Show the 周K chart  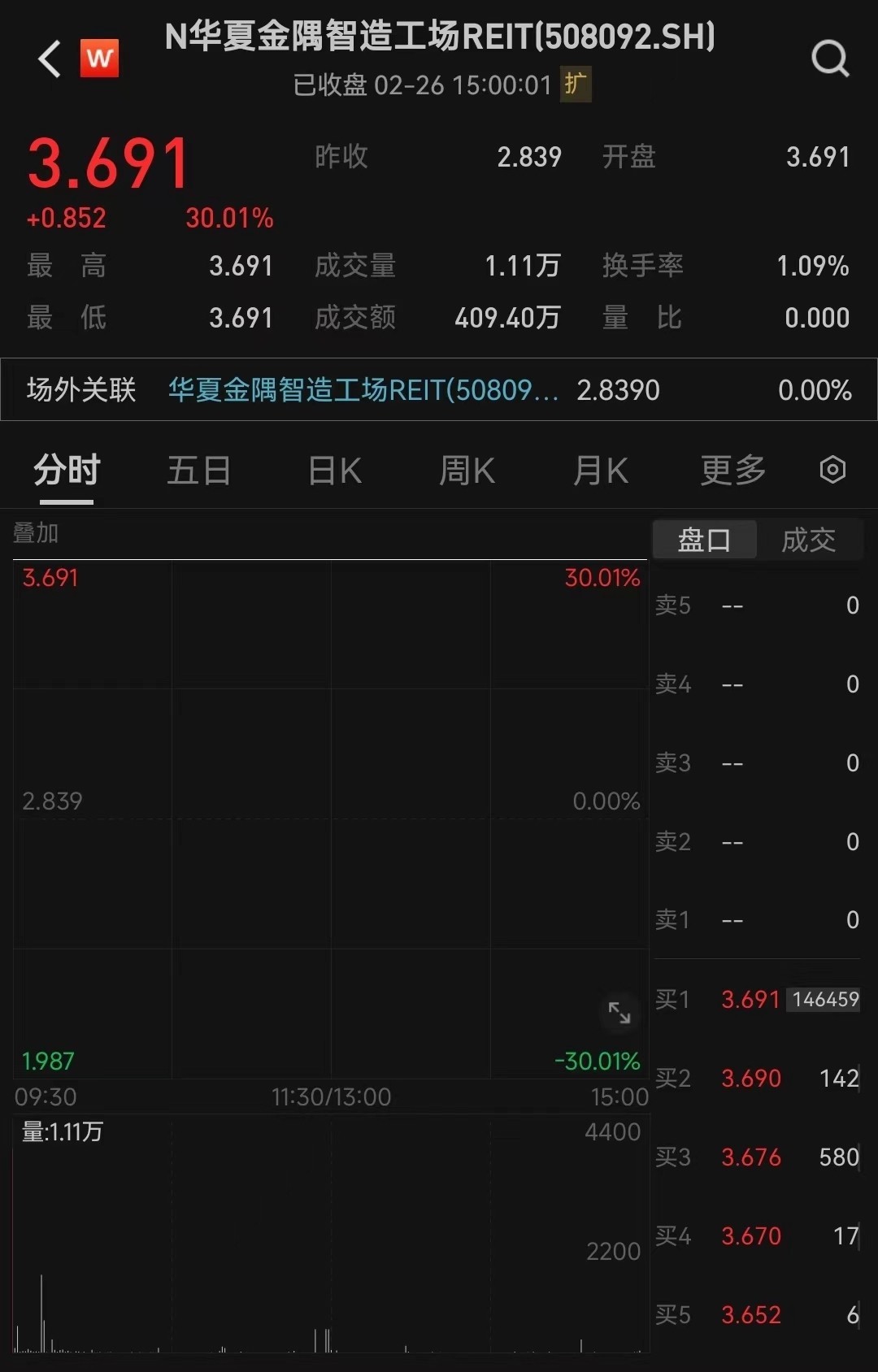click(467, 471)
